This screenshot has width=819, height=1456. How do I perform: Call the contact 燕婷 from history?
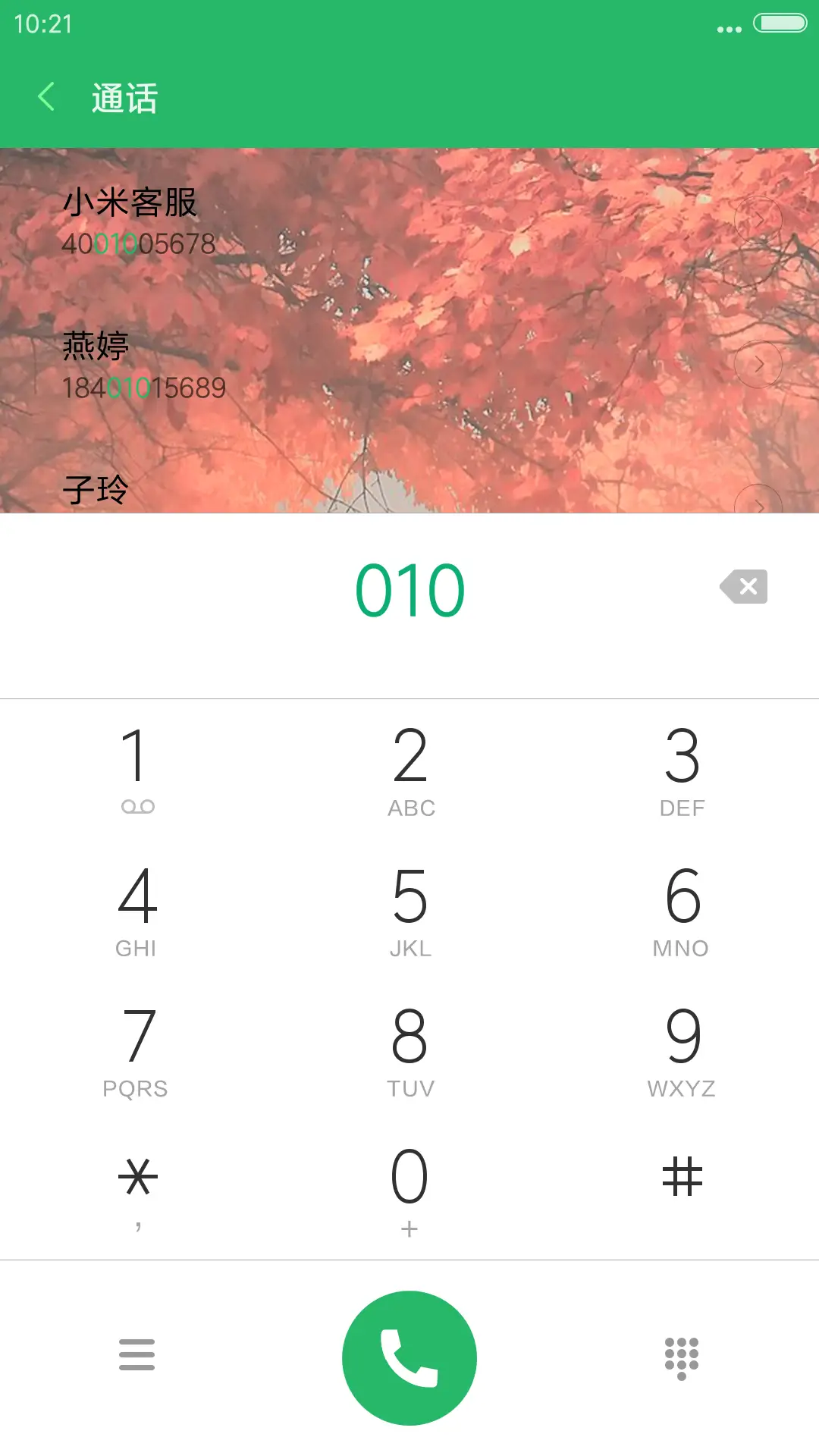(x=303, y=364)
